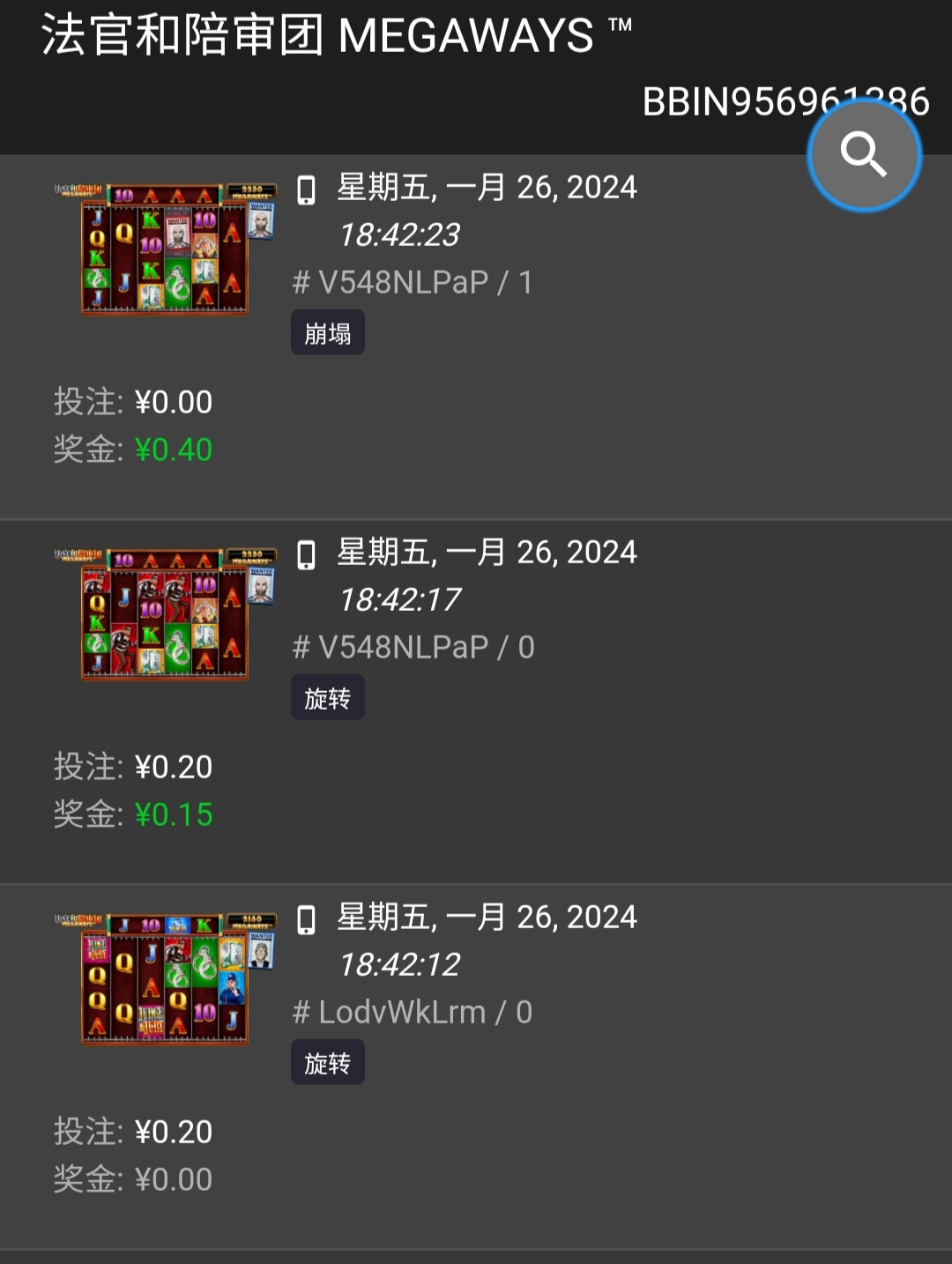Screen dimensions: 952x1264
Task: View the game thumbnail for the 18:42:12 round
Action: click(x=165, y=978)
